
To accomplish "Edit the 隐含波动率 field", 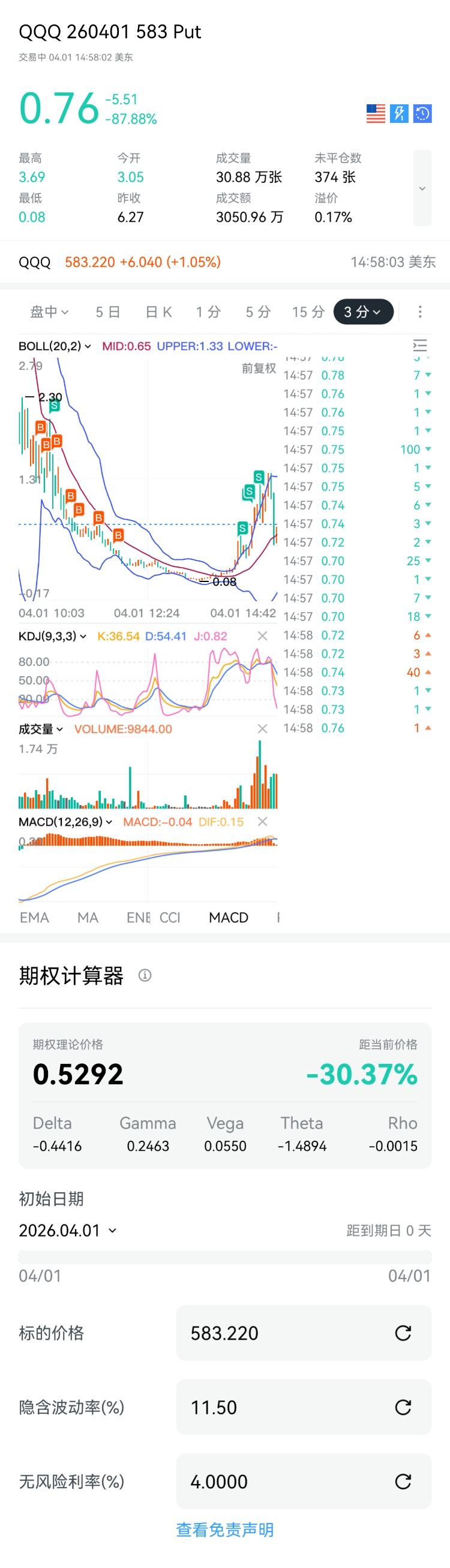I will (286, 1407).
